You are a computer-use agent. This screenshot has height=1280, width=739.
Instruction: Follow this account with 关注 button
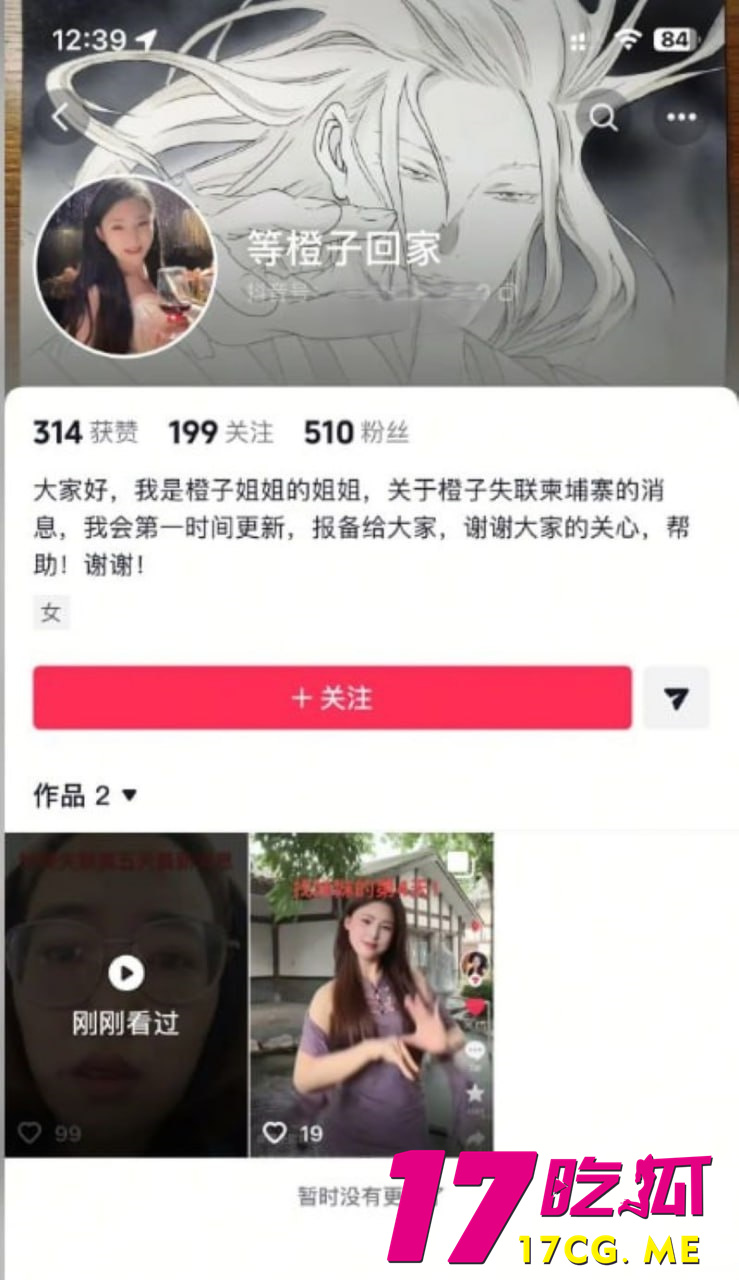pos(332,698)
